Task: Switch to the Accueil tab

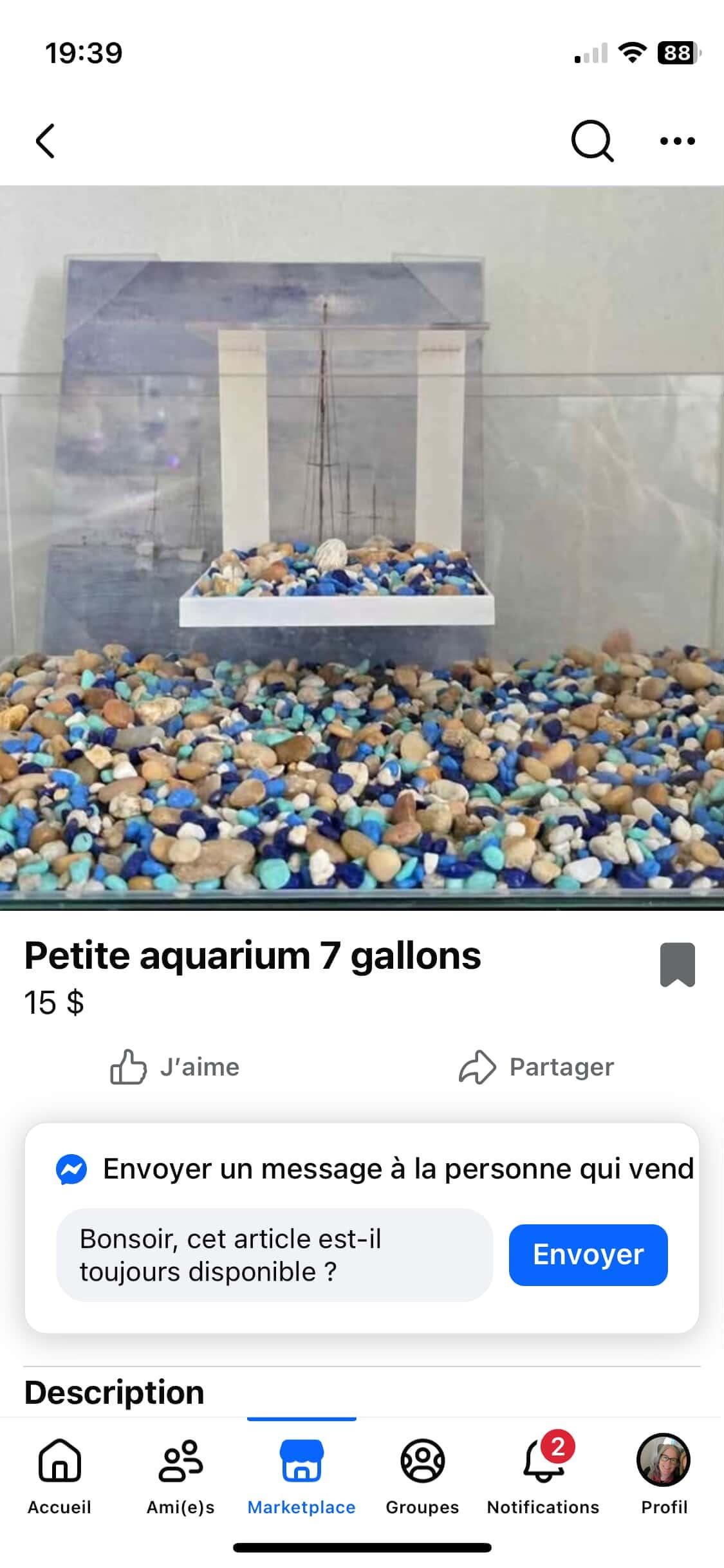Action: point(59,1474)
